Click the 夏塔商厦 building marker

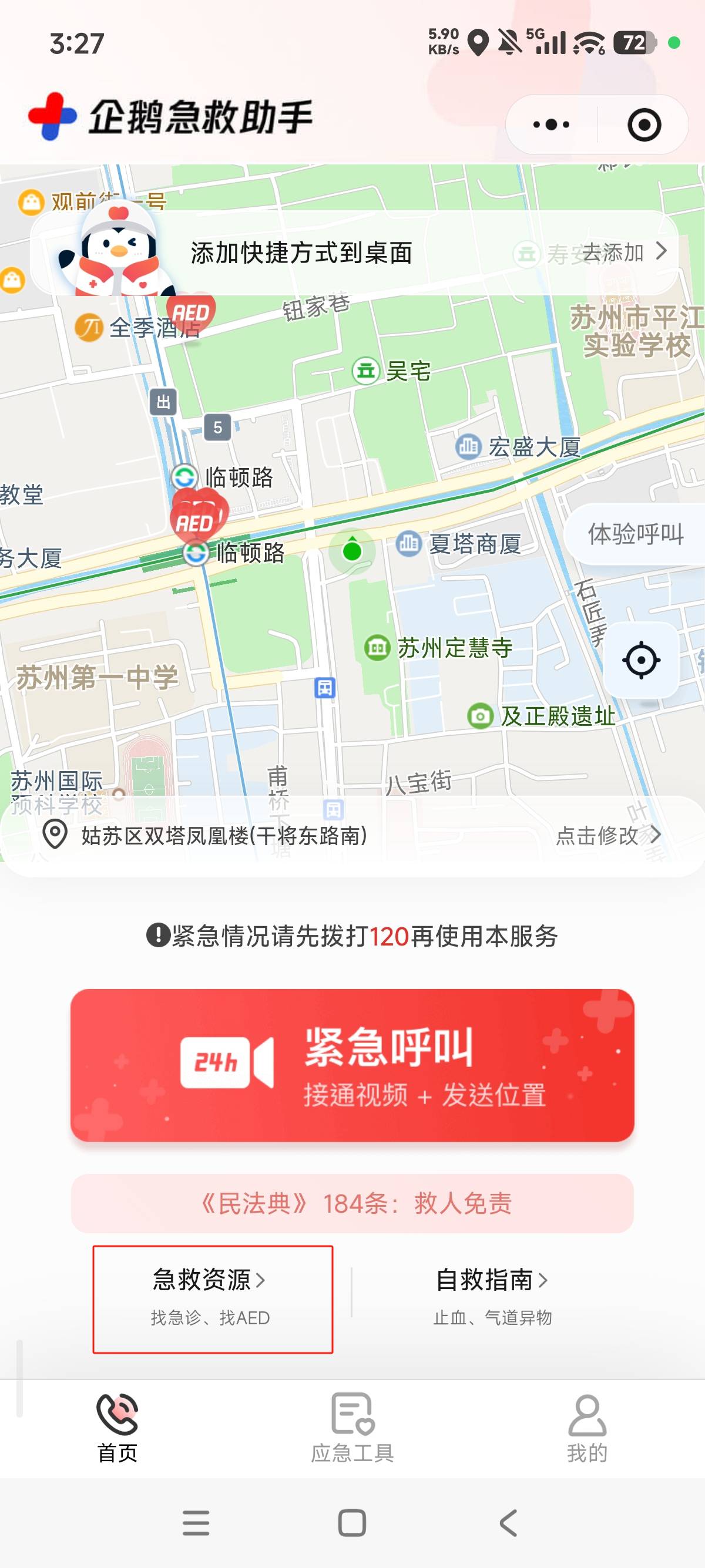pos(408,544)
